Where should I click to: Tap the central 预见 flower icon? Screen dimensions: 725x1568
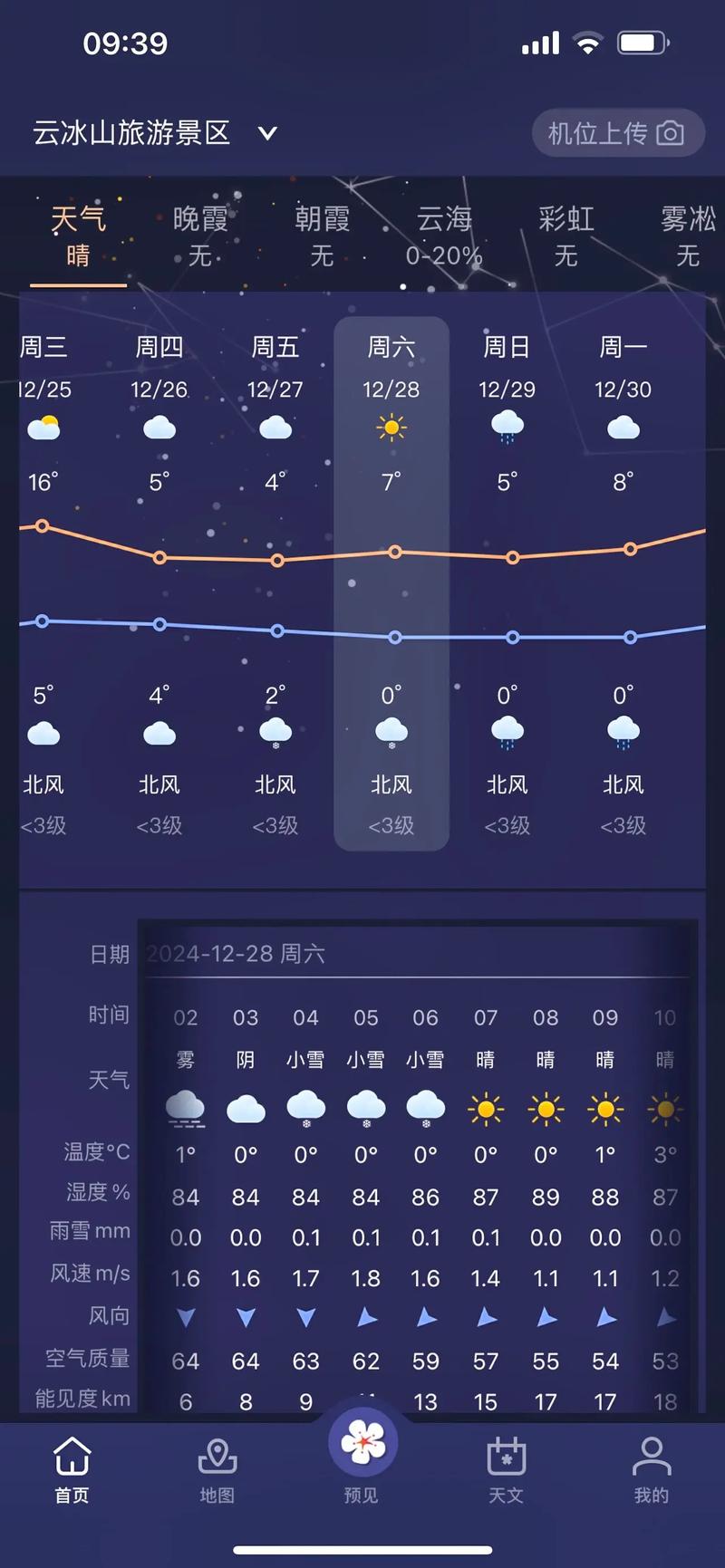pos(362,1447)
